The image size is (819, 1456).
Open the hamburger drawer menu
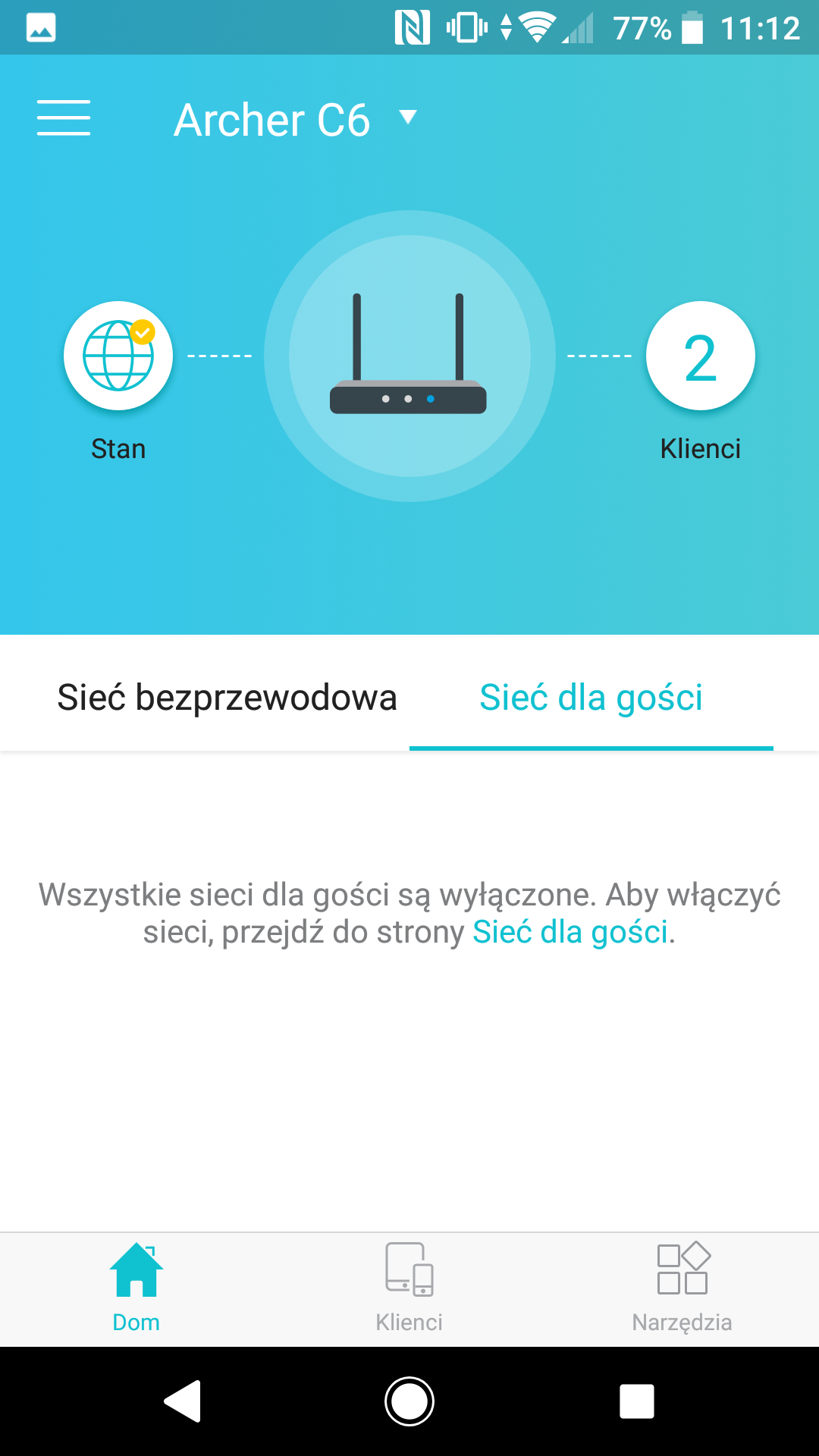pyautogui.click(x=64, y=118)
